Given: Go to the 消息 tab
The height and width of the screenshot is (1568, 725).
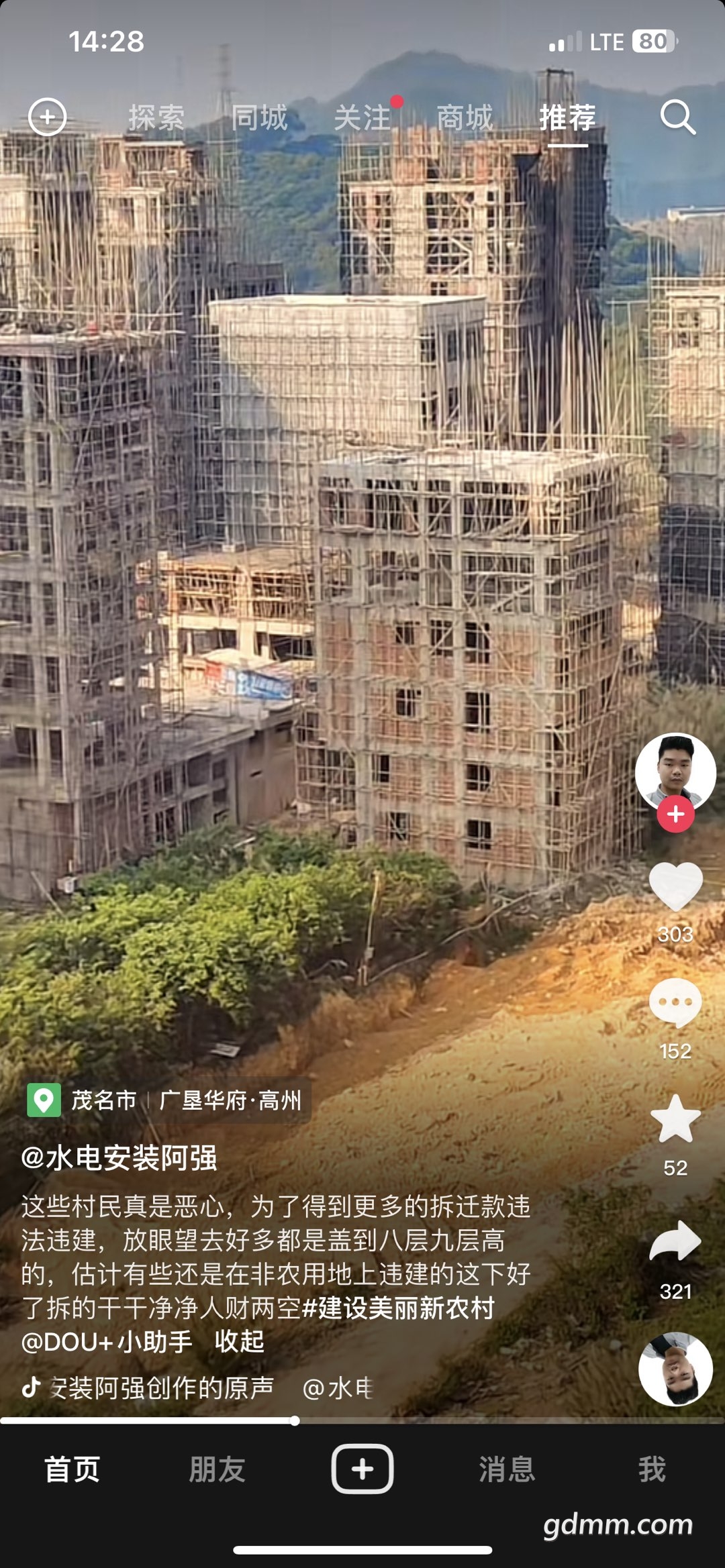Looking at the screenshot, I should [x=507, y=1469].
